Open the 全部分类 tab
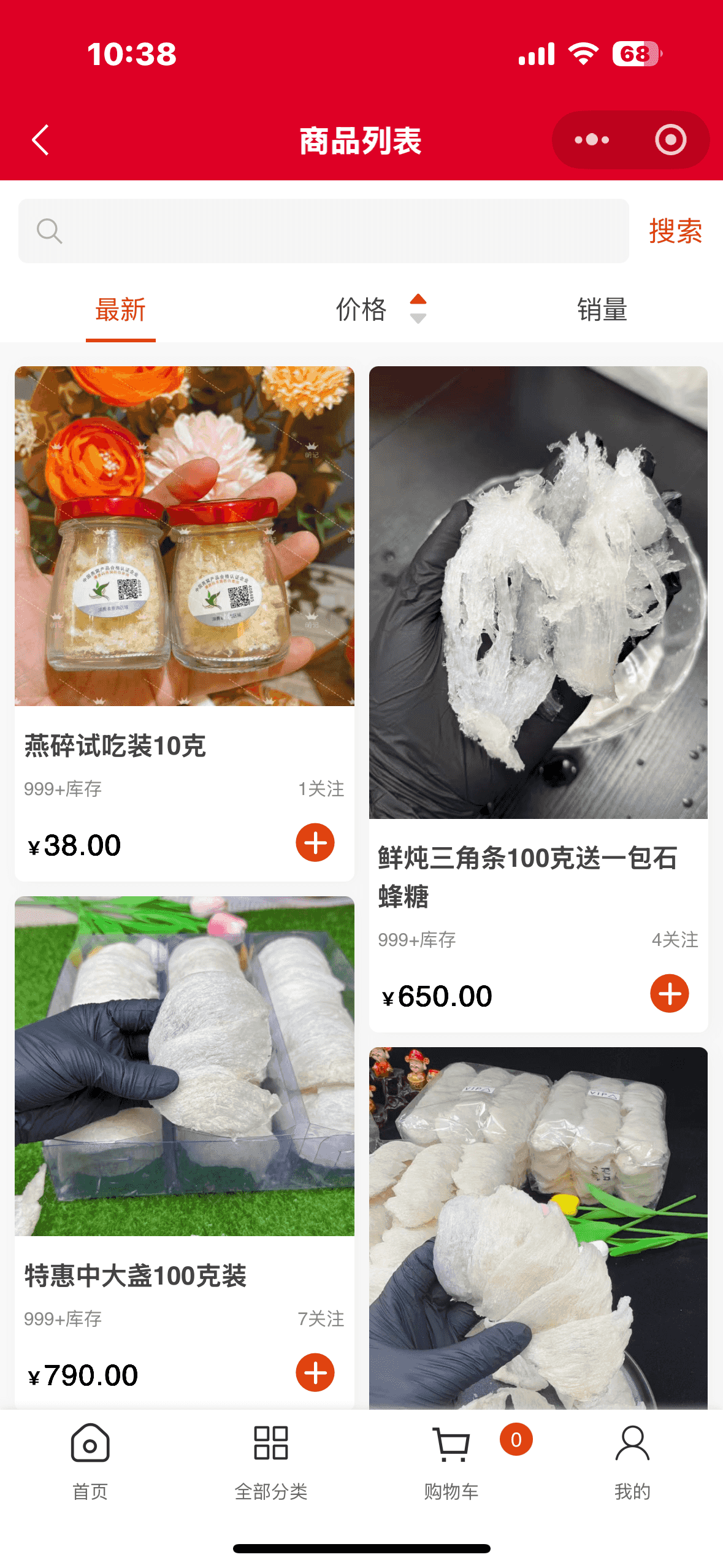 [270, 1462]
